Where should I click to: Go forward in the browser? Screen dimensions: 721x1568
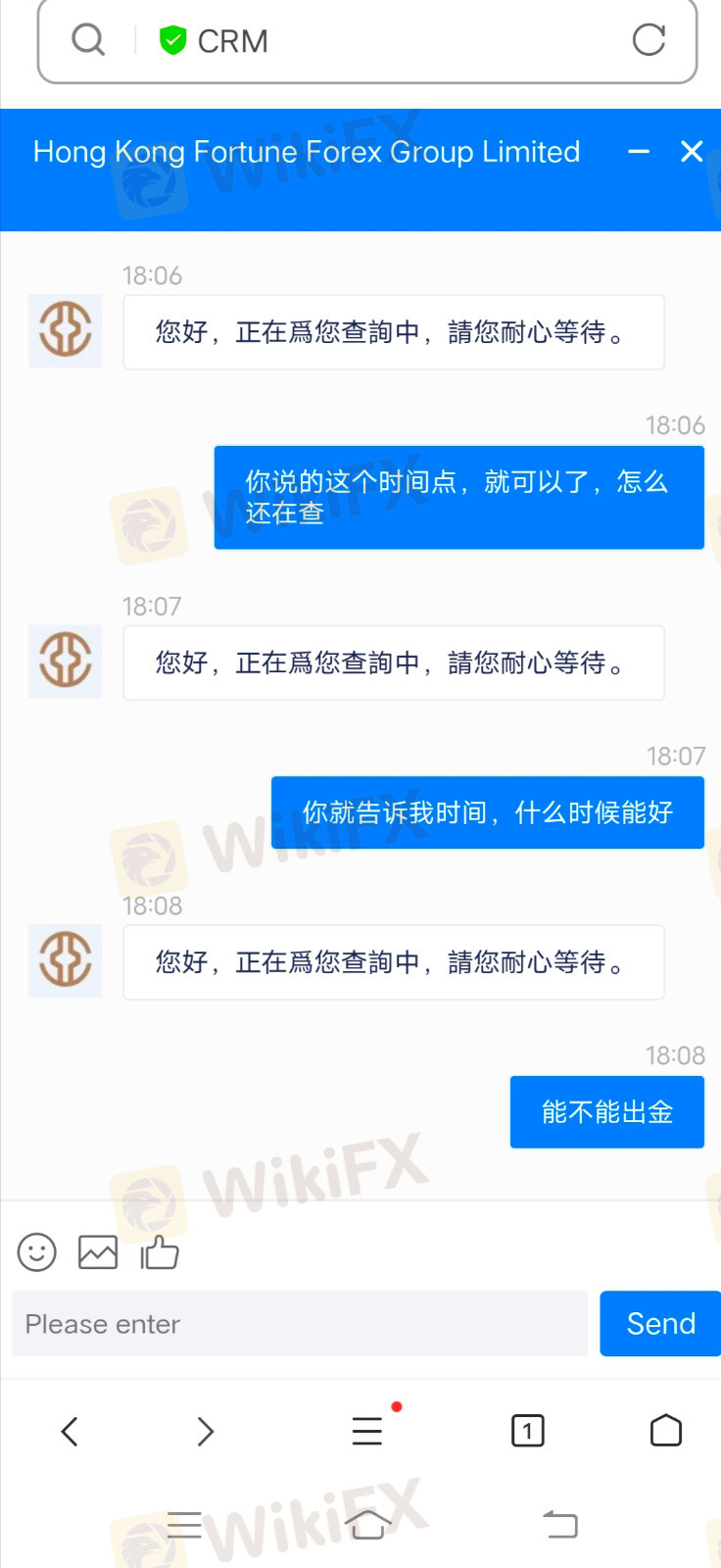205,1431
